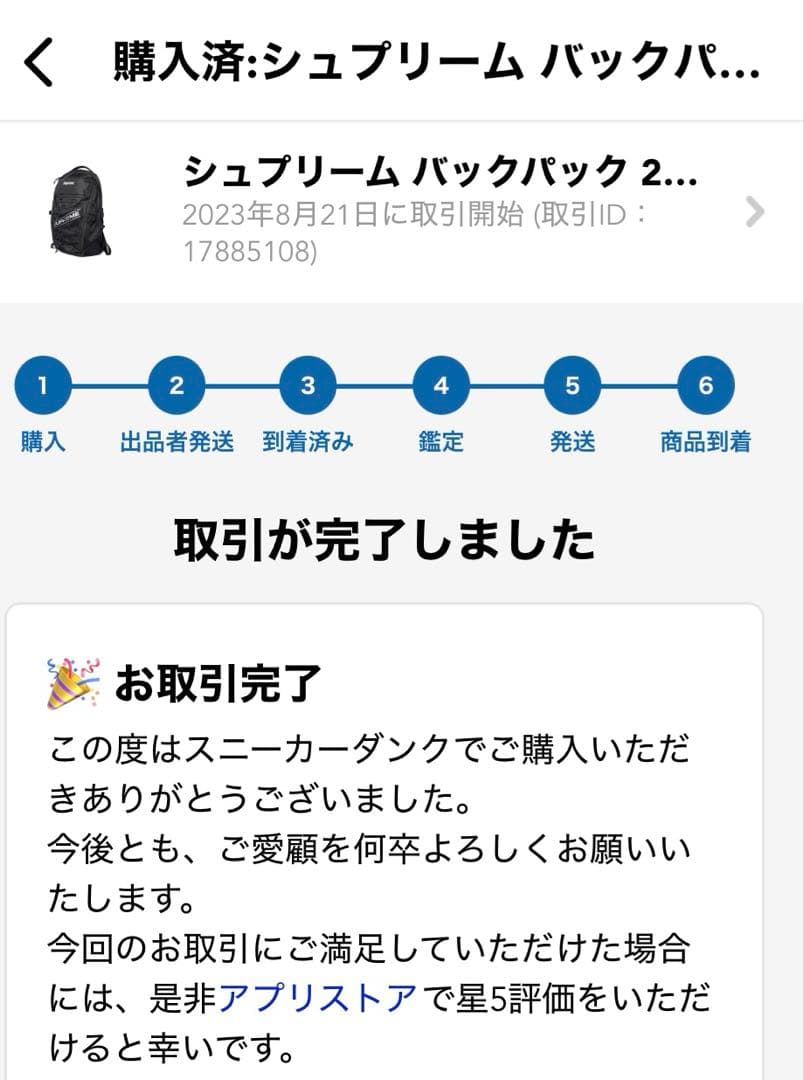Image resolution: width=804 pixels, height=1080 pixels.
Task: Go back using the top-left arrow
Action: pos(40,63)
